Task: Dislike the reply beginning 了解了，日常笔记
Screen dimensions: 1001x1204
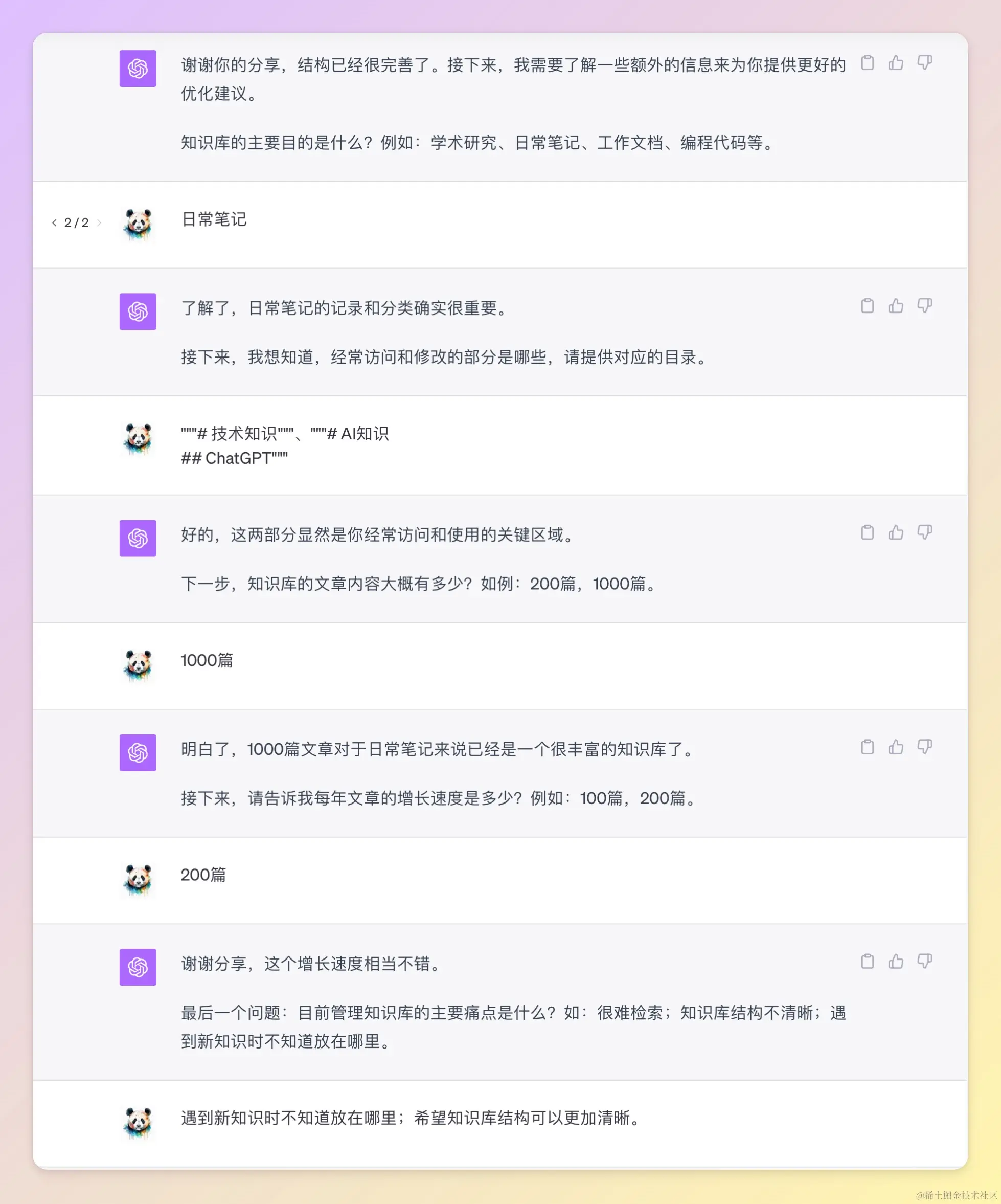Action: point(924,305)
